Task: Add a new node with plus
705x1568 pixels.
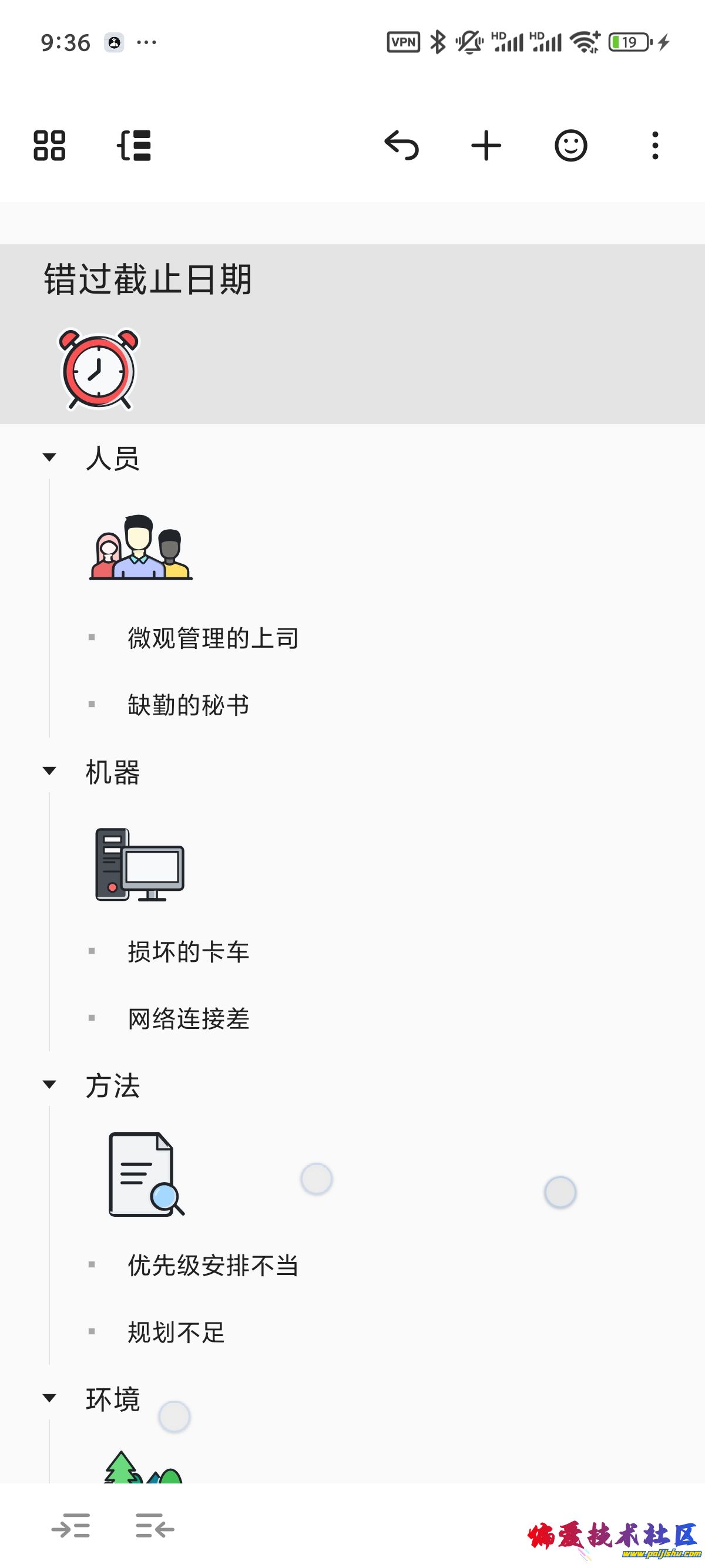Action: tap(486, 146)
